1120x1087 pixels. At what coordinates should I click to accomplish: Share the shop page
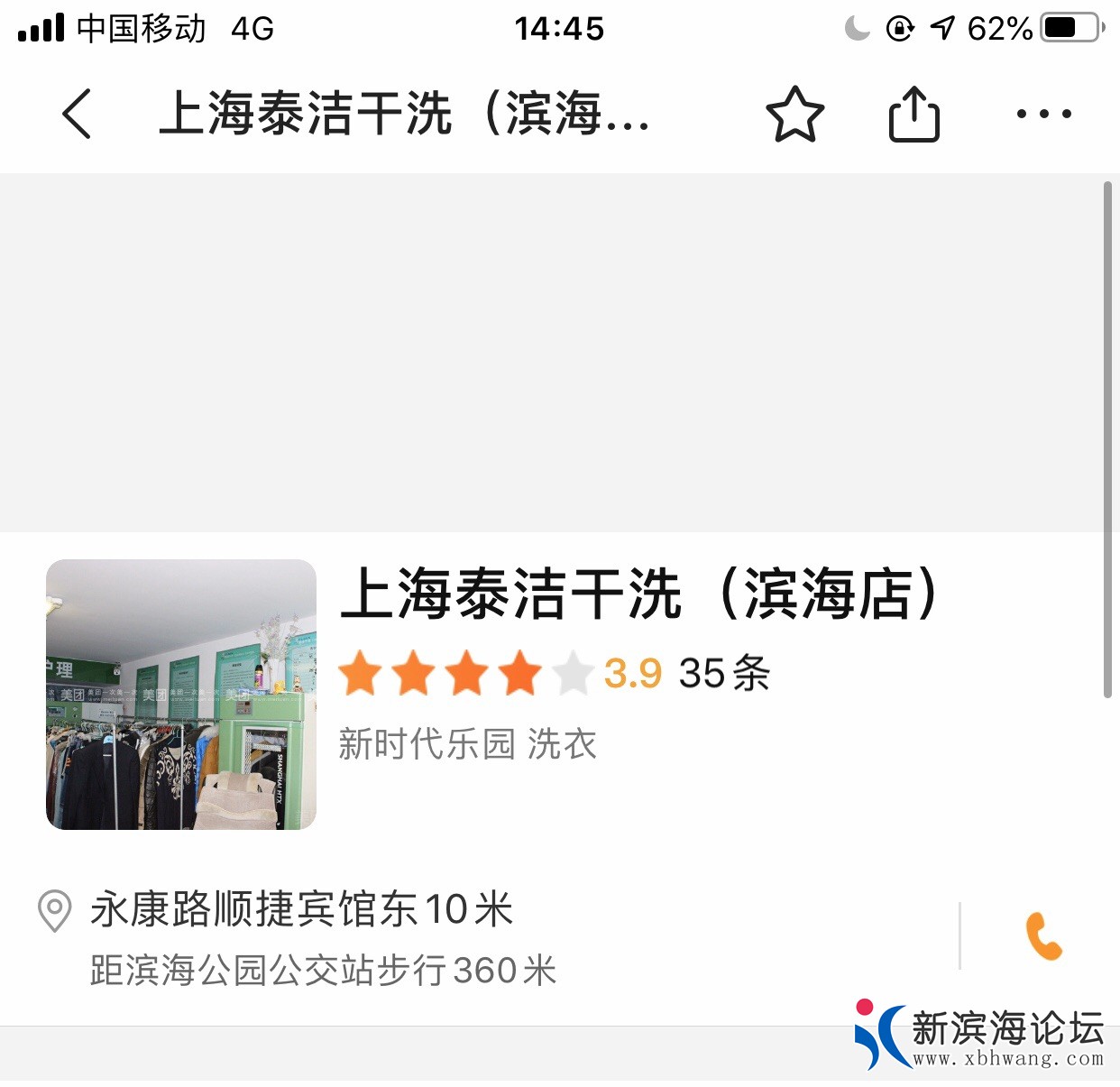point(913,115)
